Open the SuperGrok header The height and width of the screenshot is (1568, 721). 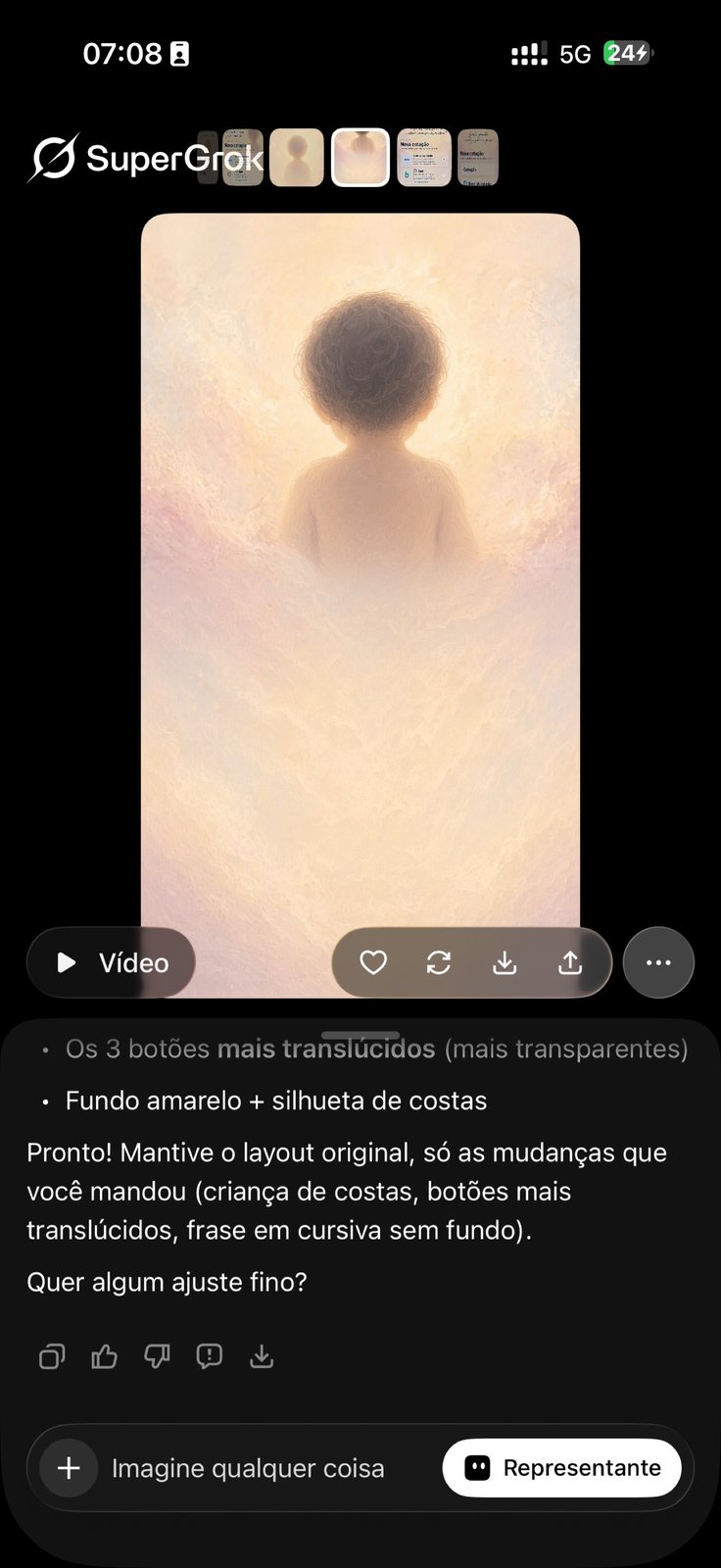coord(147,158)
